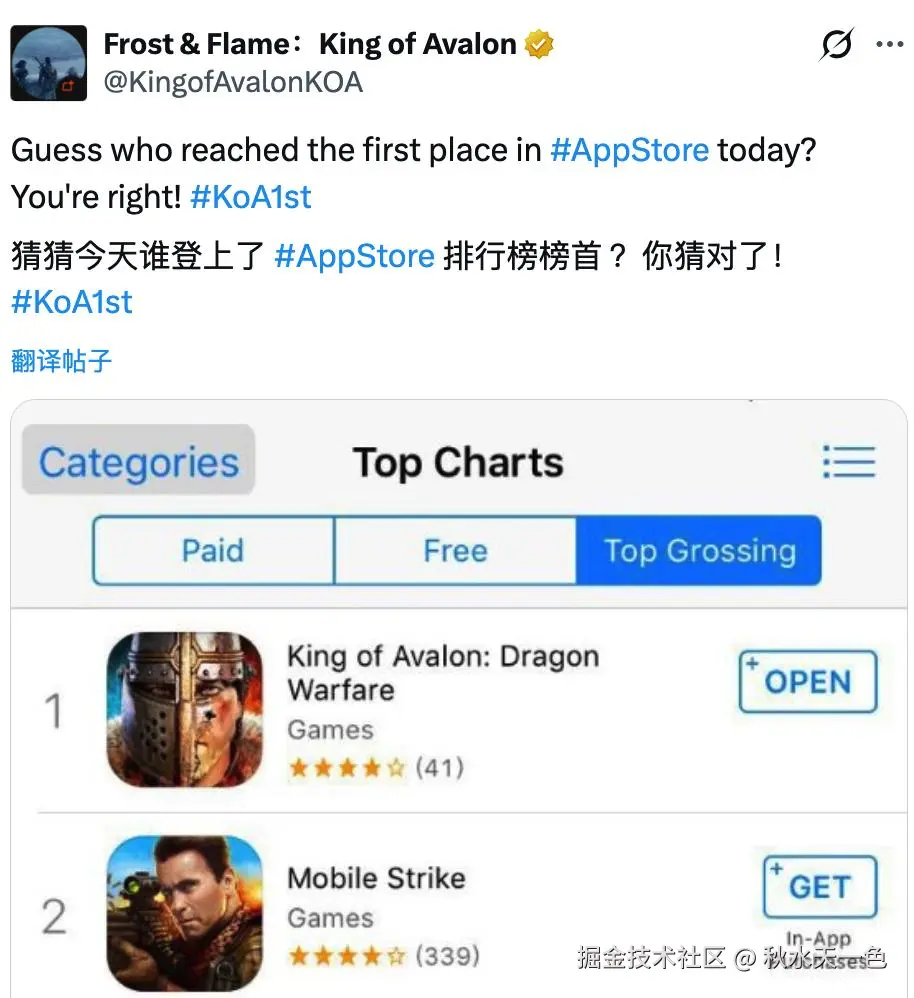Tap the Grok icon beside the overflow menu
The image size is (914, 998).
pos(836,45)
